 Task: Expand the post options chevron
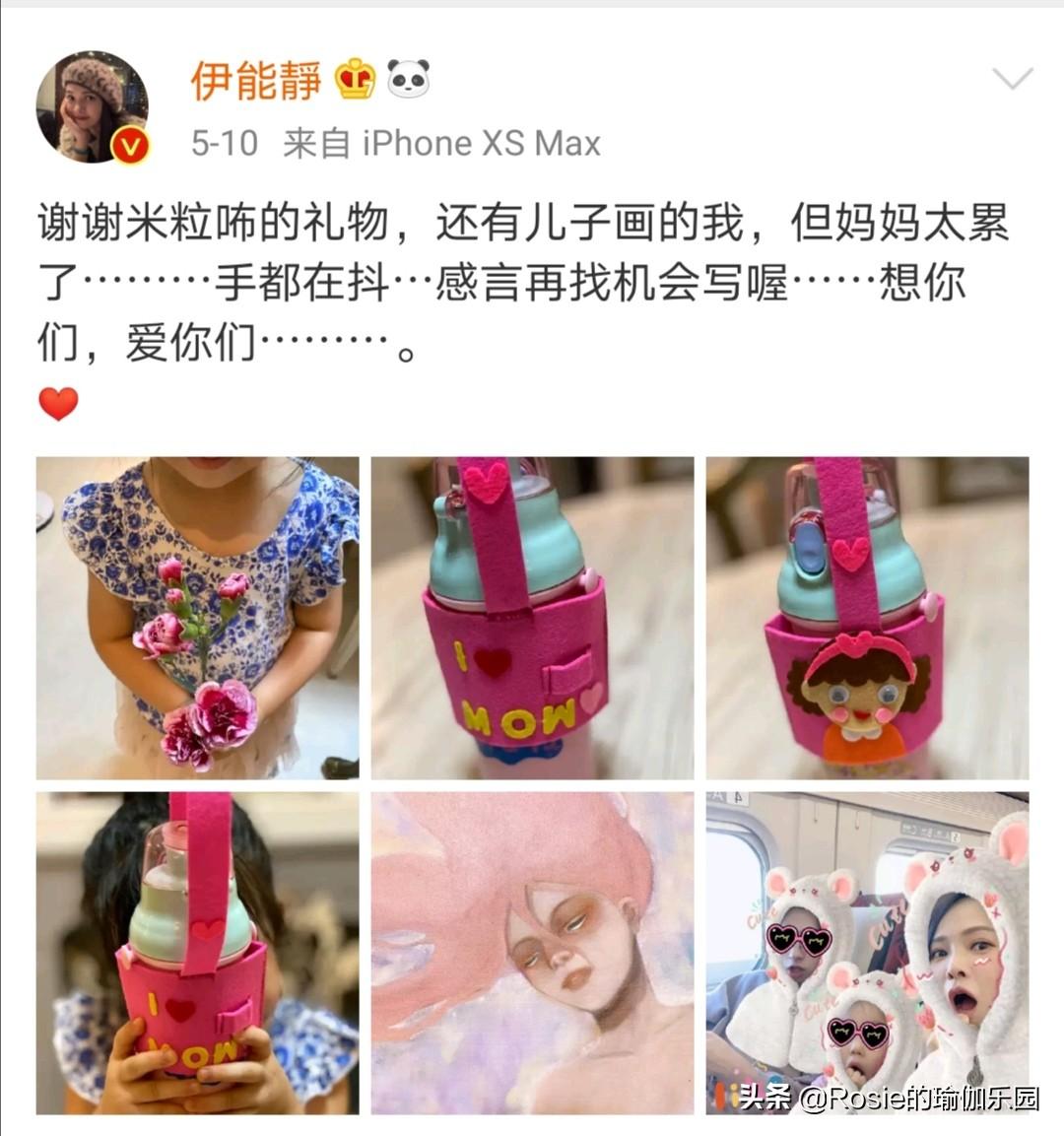tap(1012, 79)
